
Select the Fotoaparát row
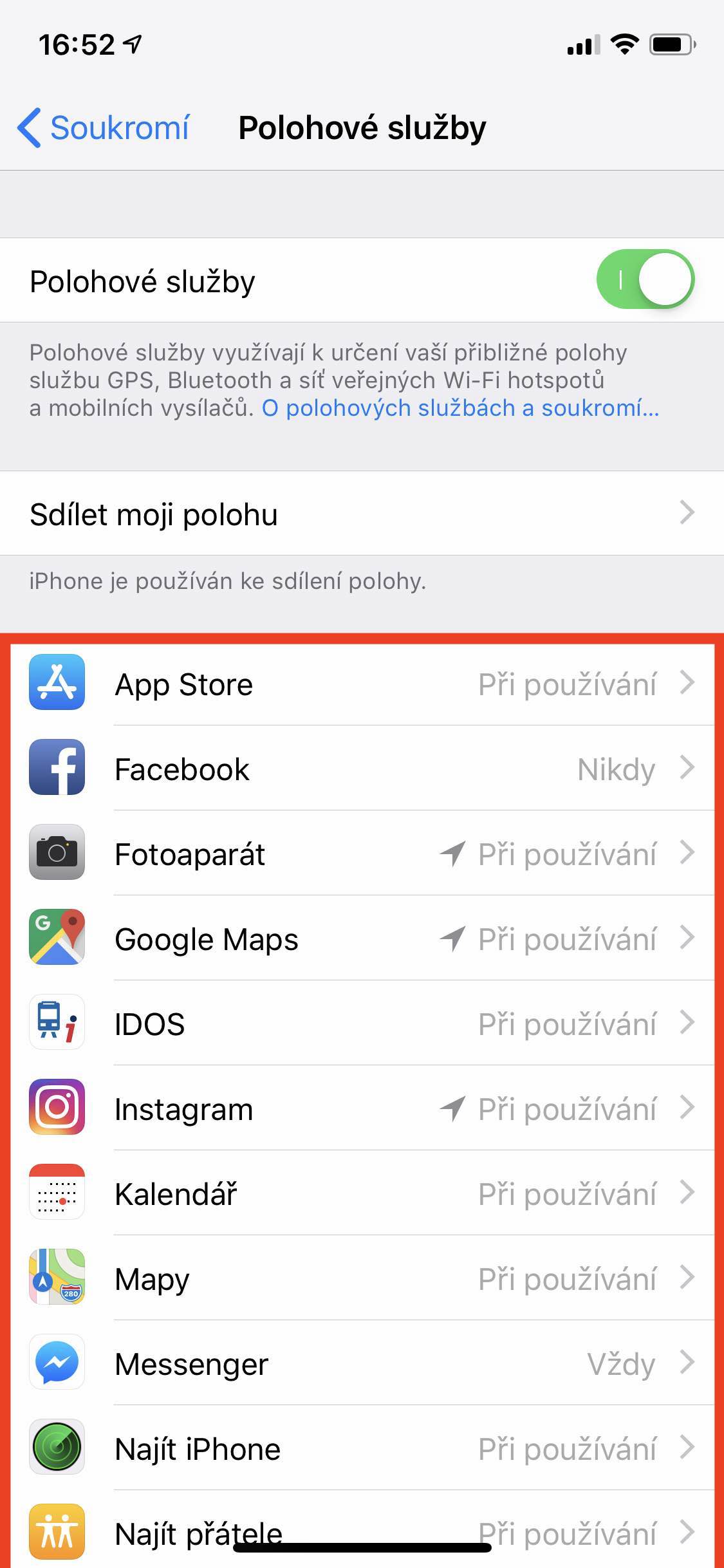[362, 854]
